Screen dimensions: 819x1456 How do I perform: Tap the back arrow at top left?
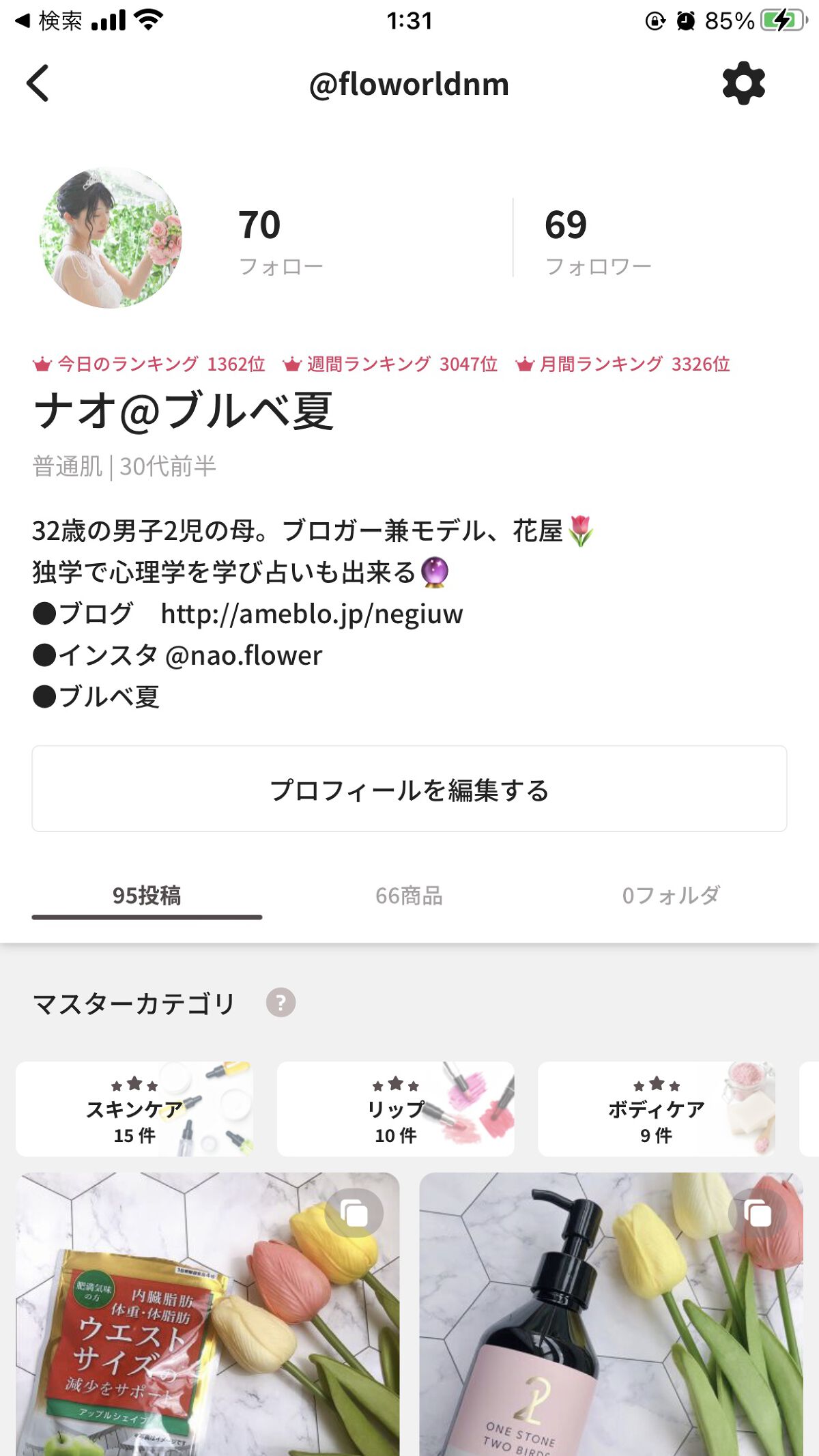[x=38, y=83]
